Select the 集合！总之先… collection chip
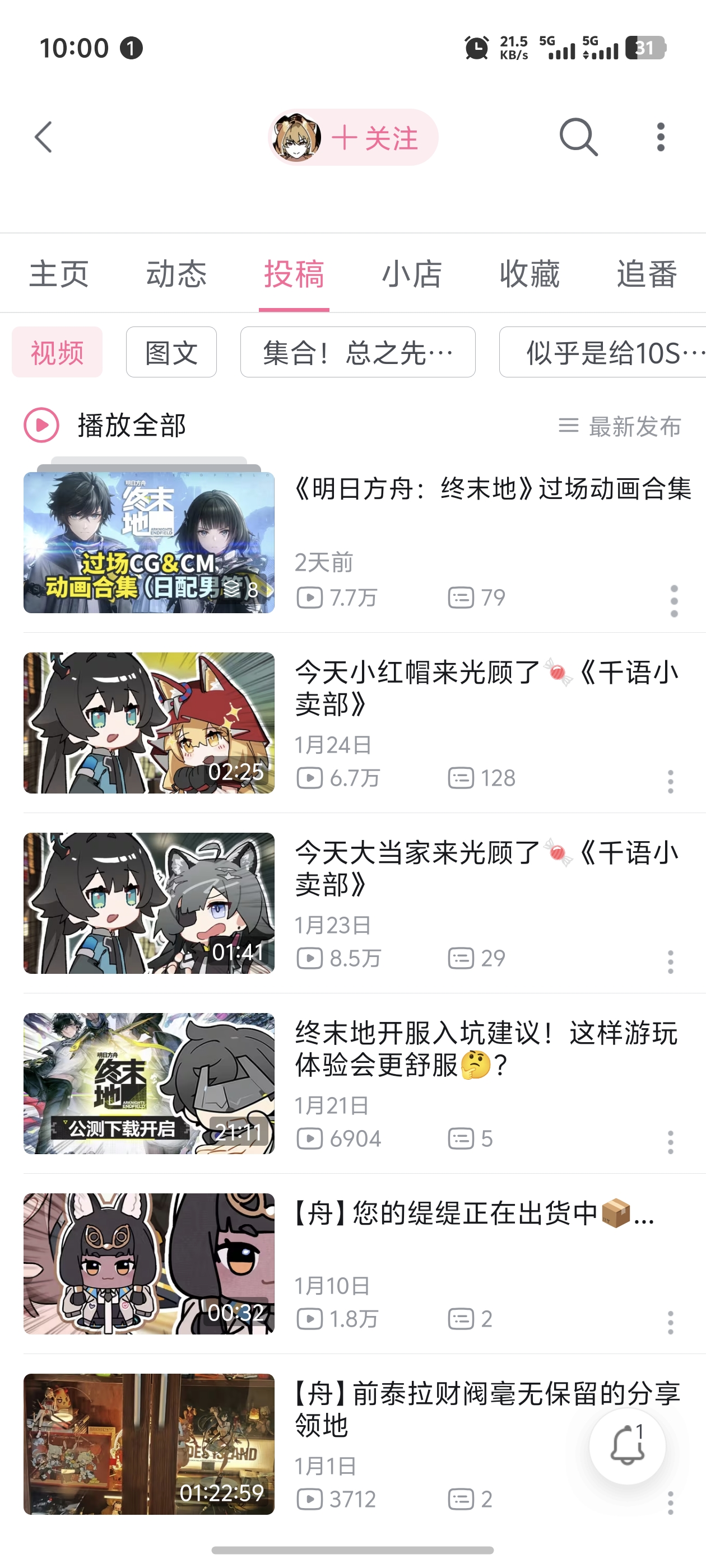The width and height of the screenshot is (706, 1568). (357, 352)
